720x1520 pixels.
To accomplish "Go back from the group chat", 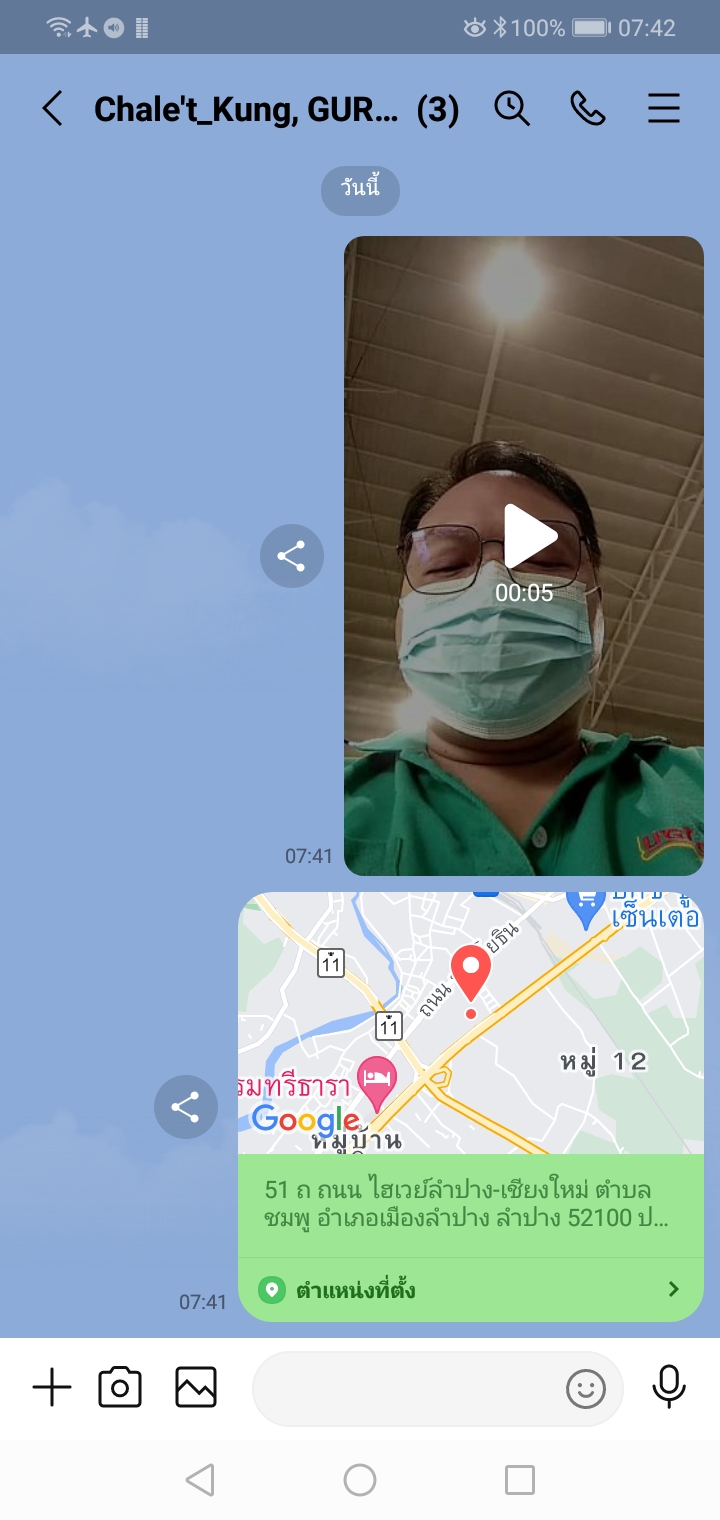I will click(52, 108).
